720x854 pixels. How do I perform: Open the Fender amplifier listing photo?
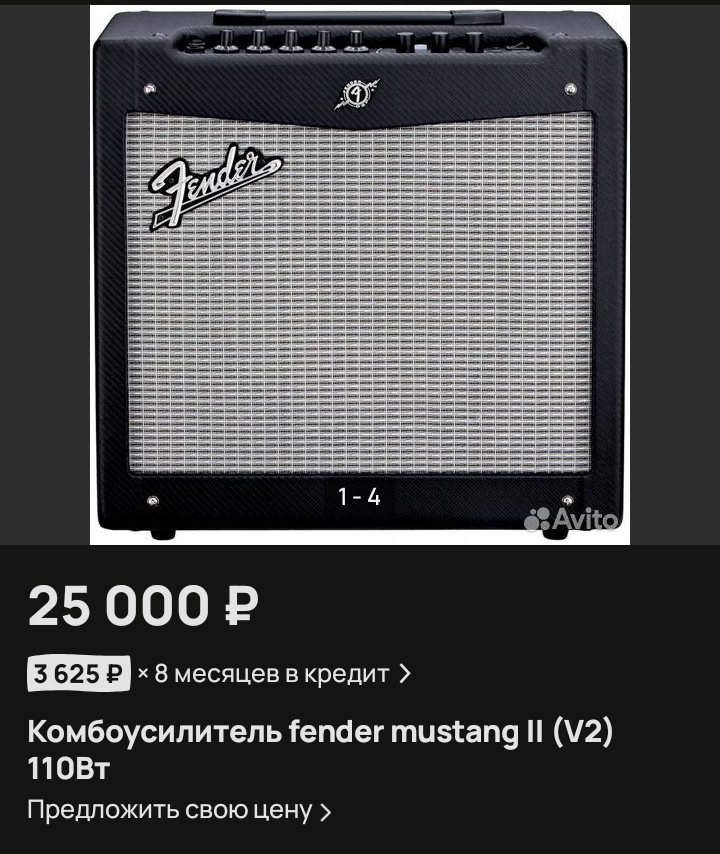pos(360,275)
